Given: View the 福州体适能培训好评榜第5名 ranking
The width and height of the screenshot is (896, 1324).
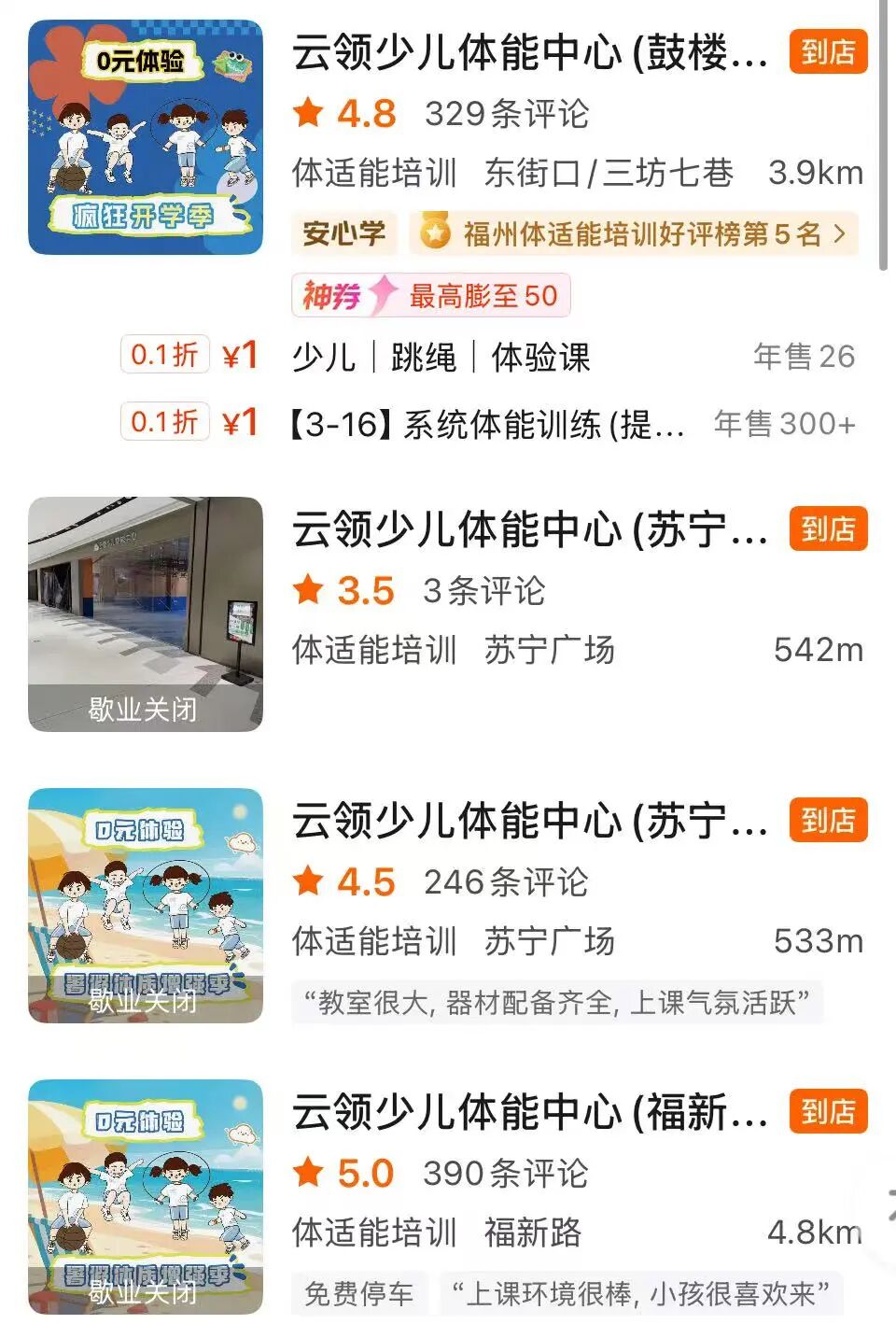Looking at the screenshot, I should [x=635, y=233].
